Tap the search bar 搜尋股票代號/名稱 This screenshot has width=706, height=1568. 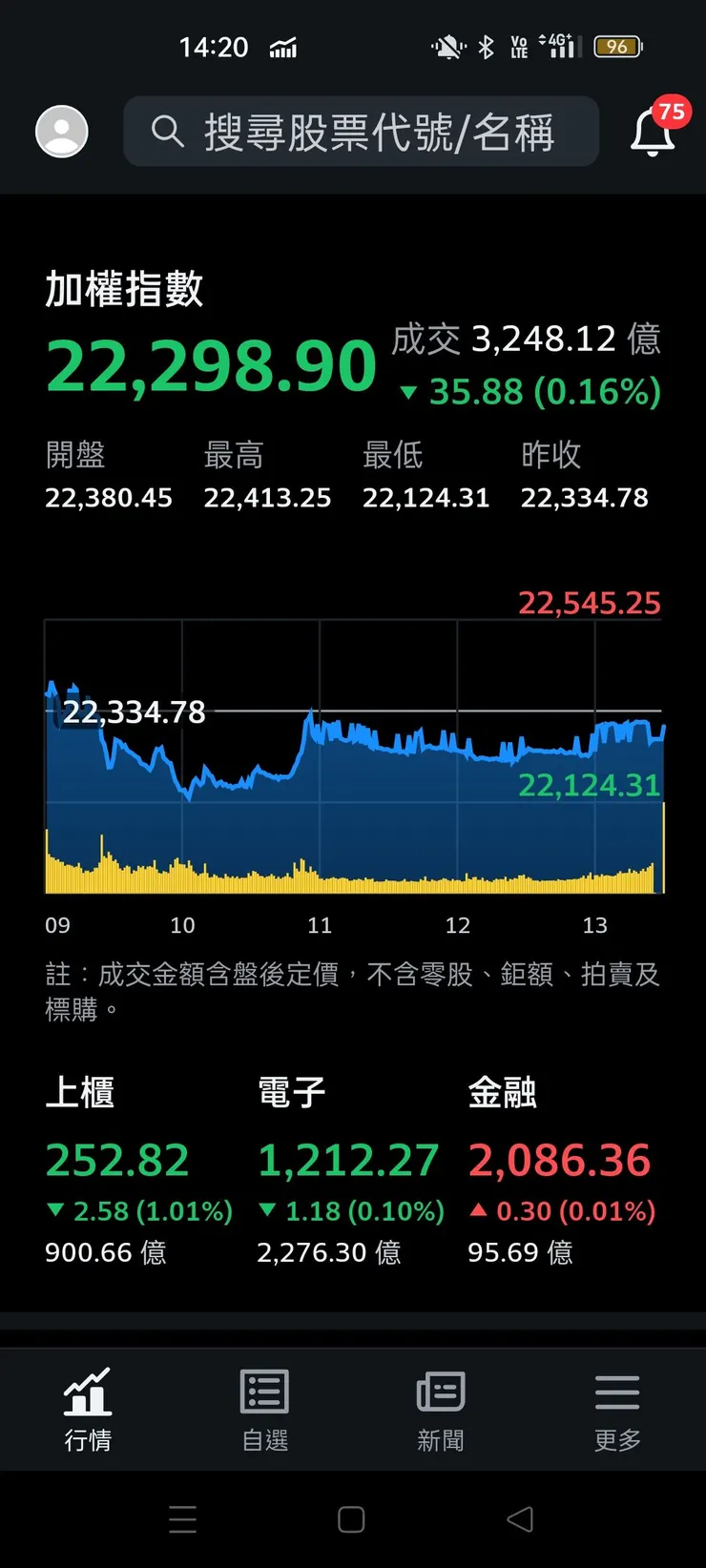pyautogui.click(x=361, y=134)
